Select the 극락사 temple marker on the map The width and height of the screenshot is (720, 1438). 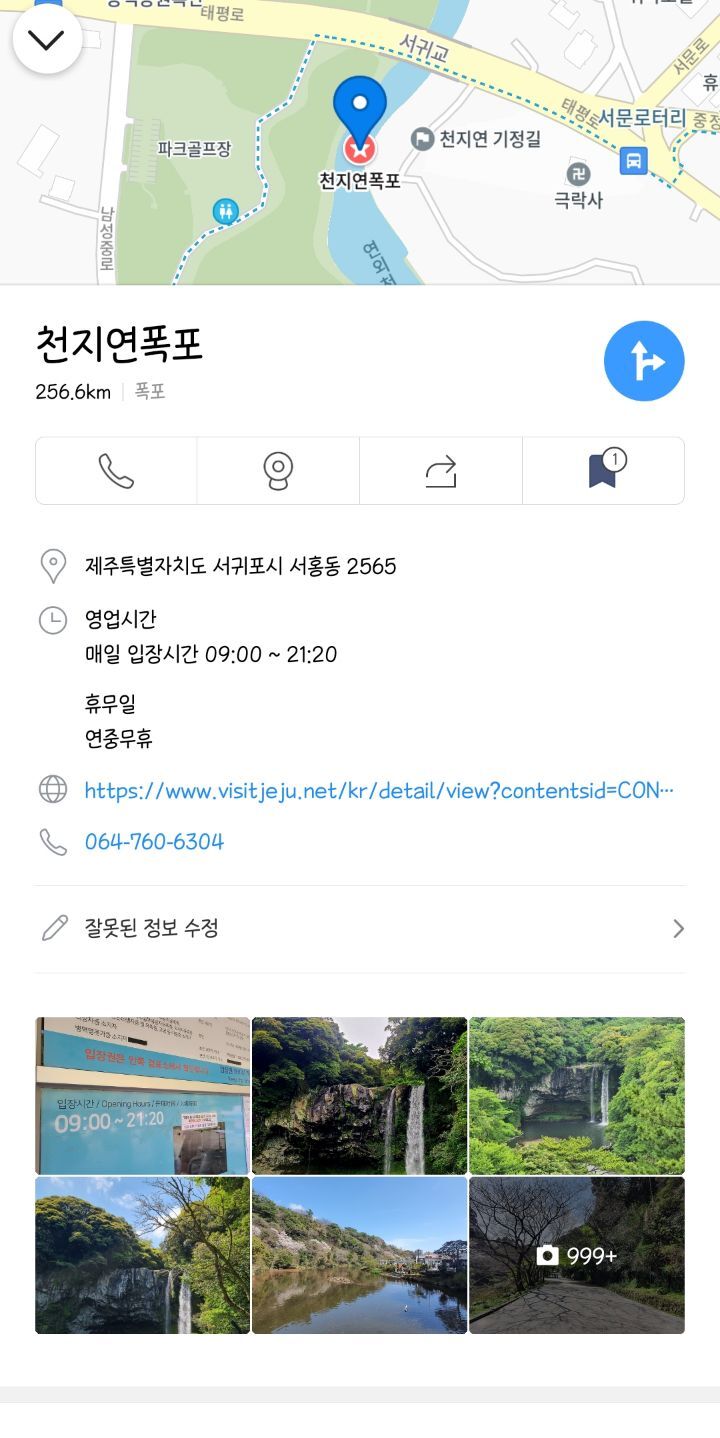(578, 174)
